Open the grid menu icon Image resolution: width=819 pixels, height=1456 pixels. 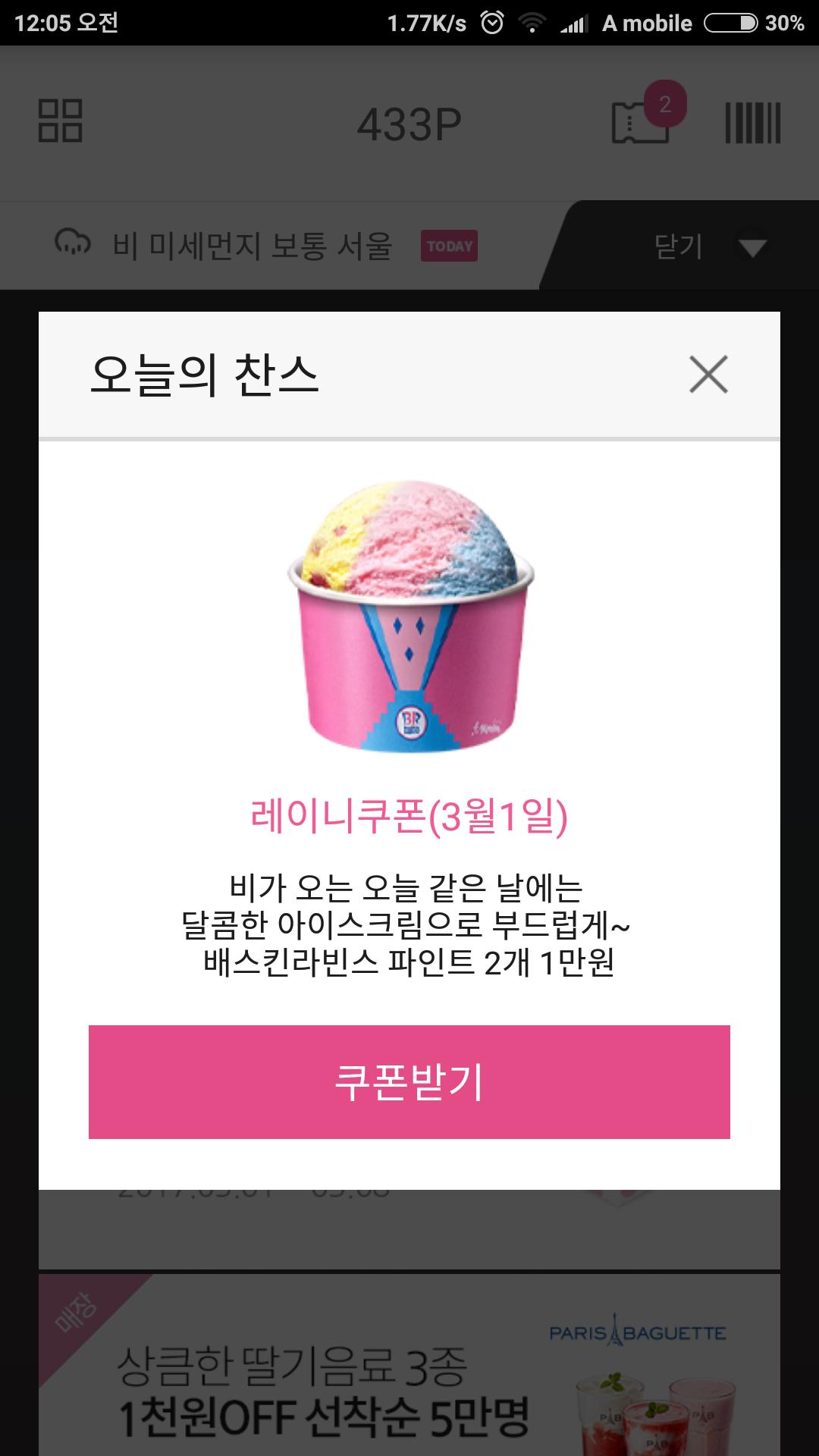[x=61, y=121]
